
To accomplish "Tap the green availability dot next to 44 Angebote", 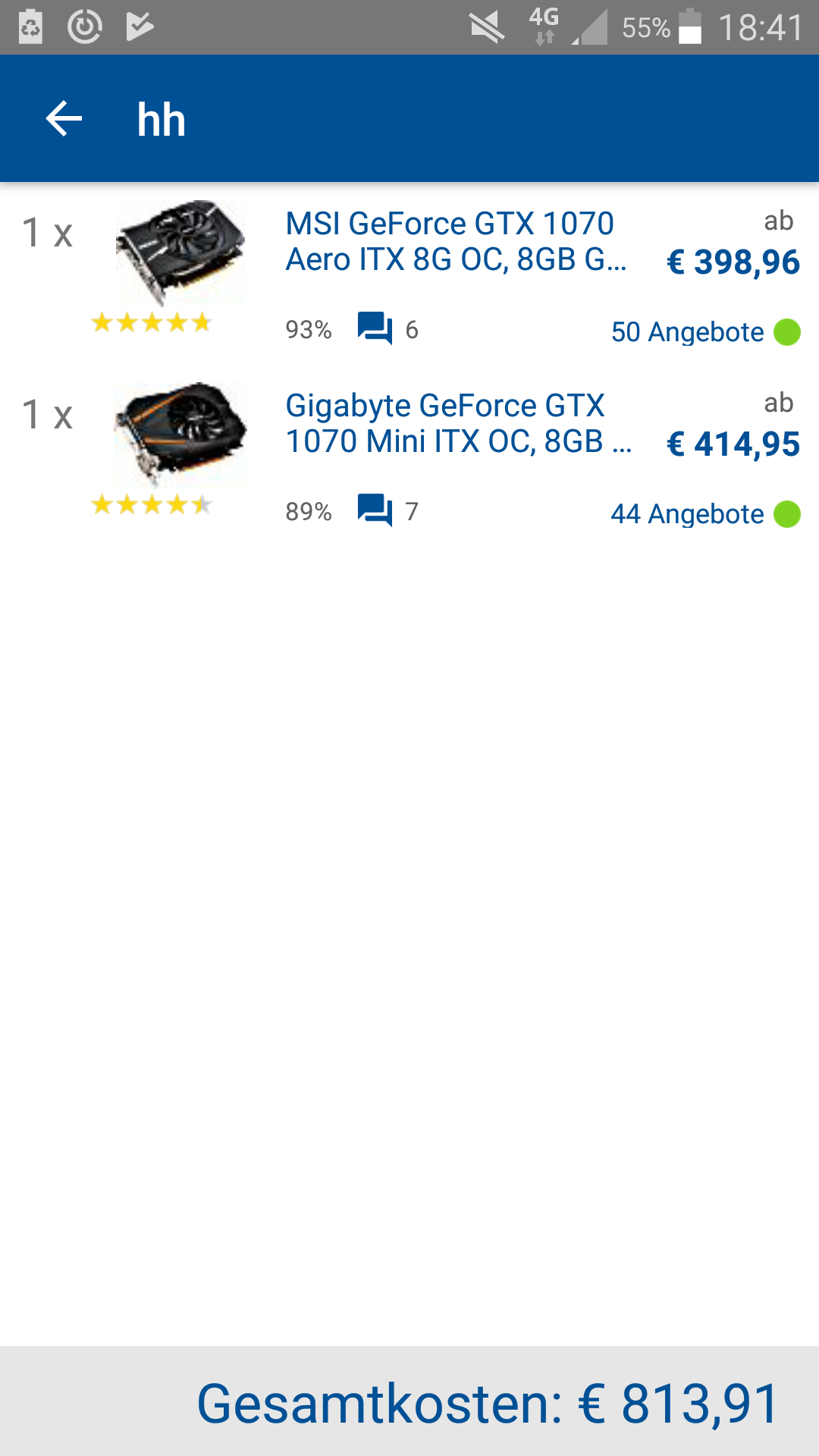I will [x=788, y=513].
